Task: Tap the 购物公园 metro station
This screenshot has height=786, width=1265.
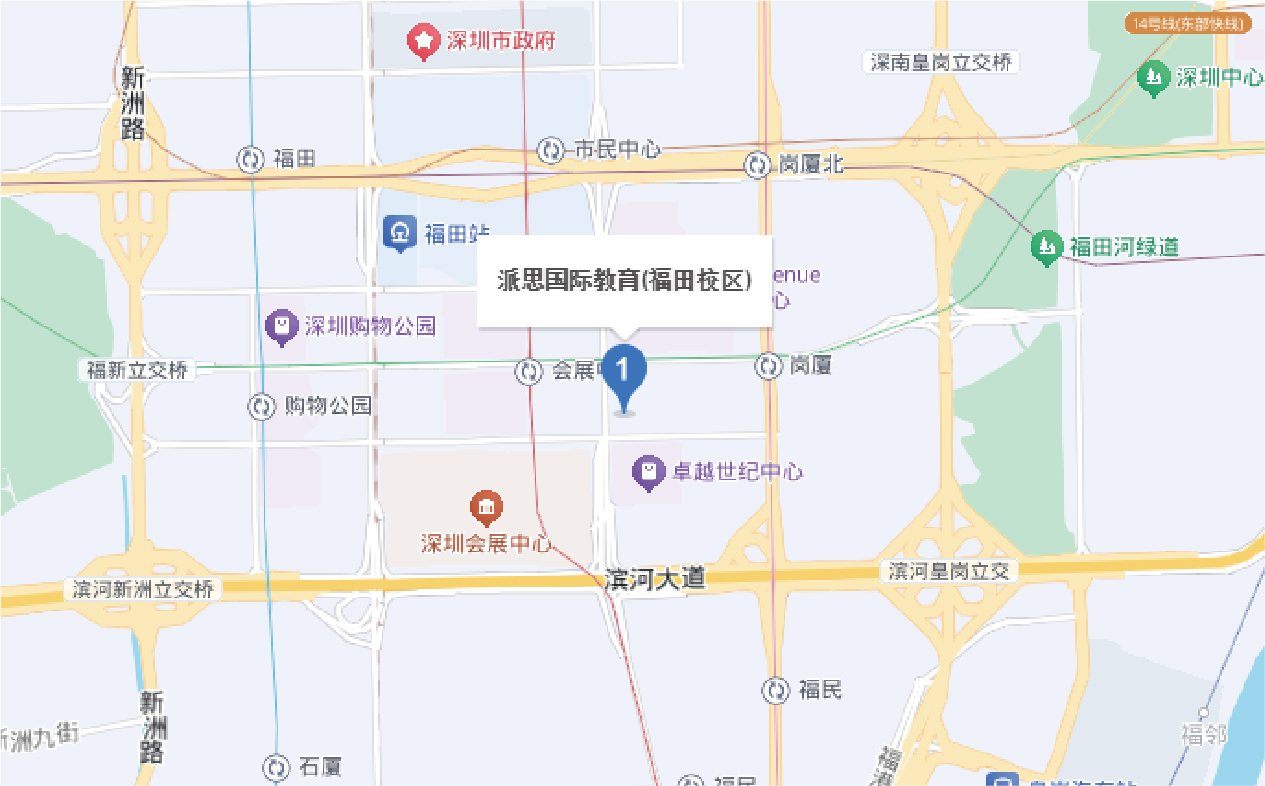Action: click(x=262, y=406)
